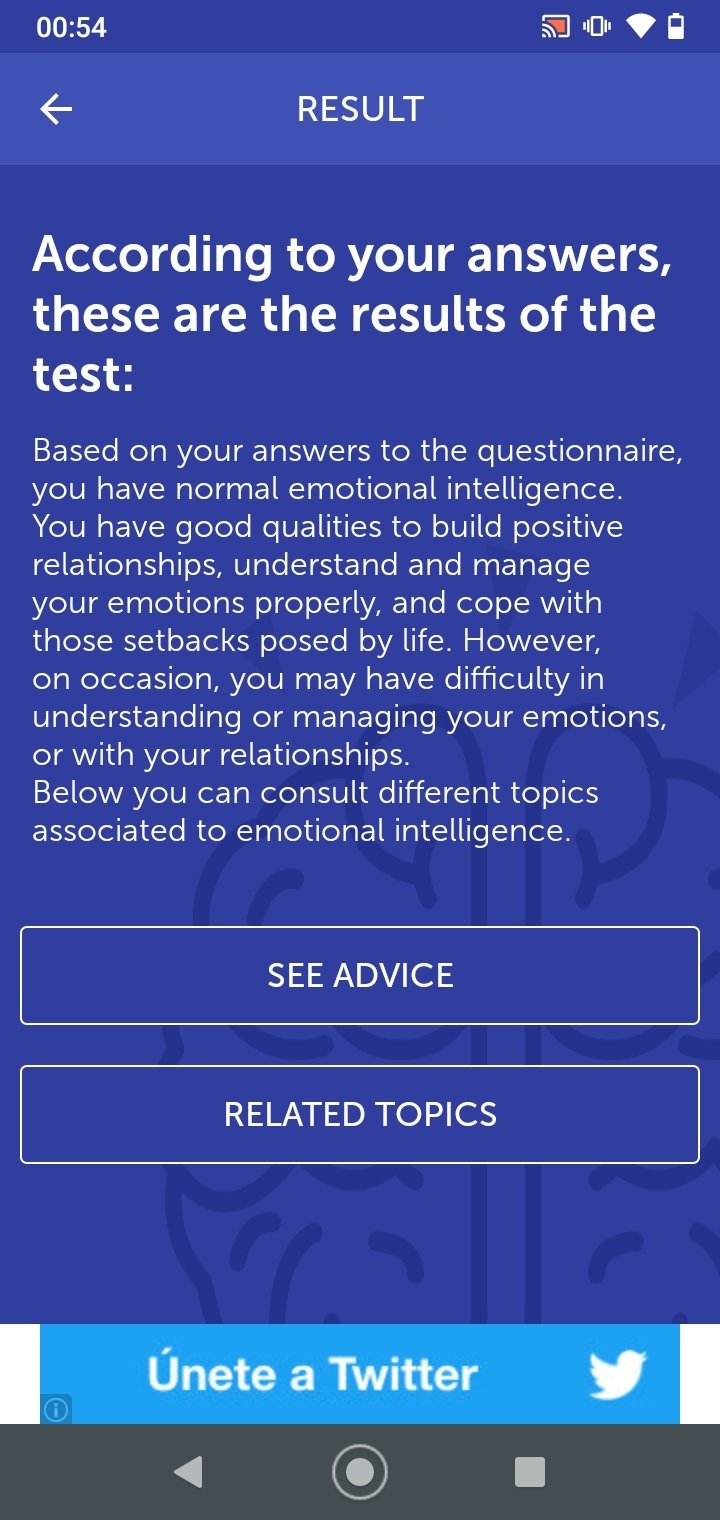Viewport: 720px width, 1520px height.
Task: Go back using the header arrow
Action: [x=56, y=109]
